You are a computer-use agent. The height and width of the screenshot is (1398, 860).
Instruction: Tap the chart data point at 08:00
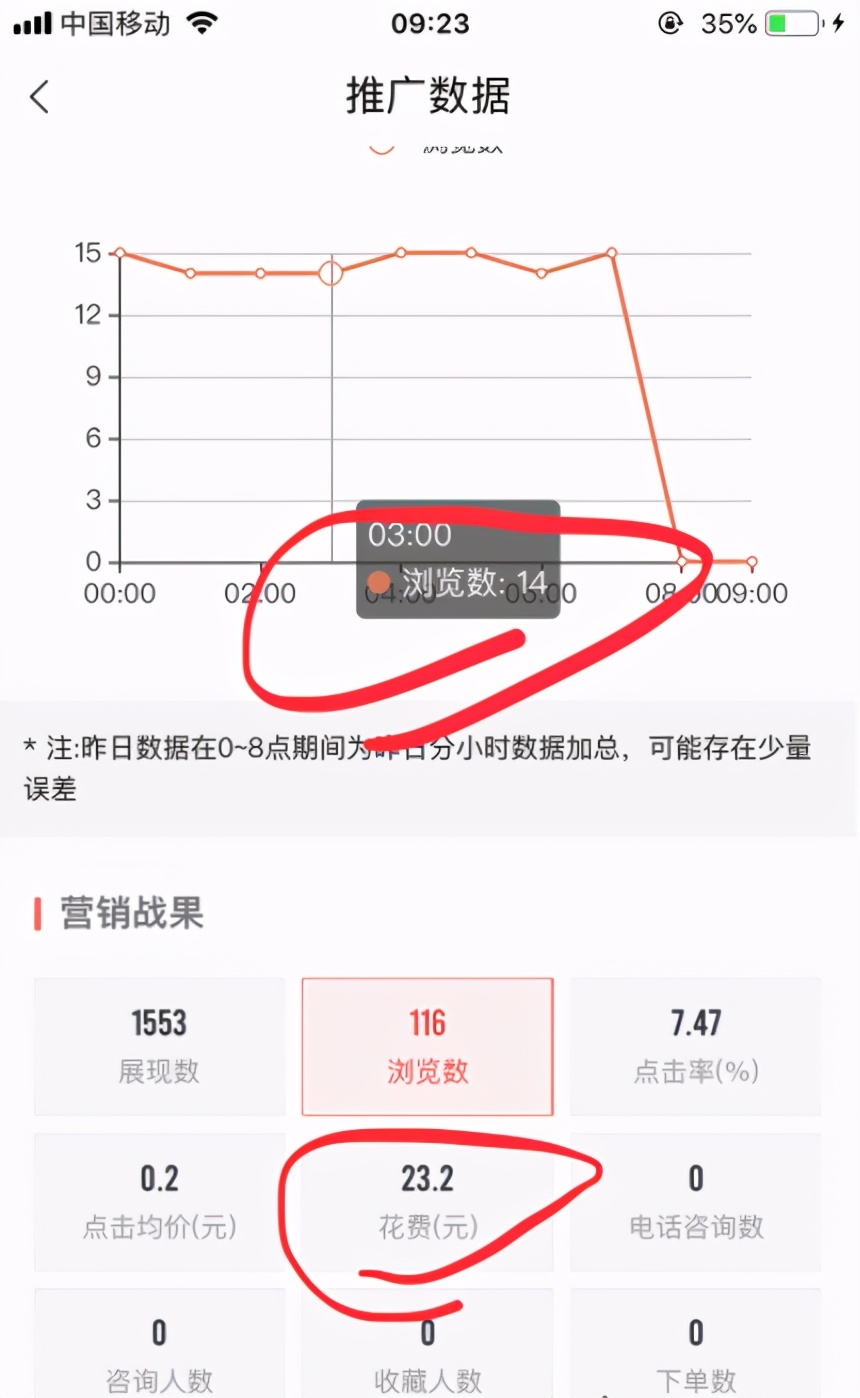coord(682,562)
